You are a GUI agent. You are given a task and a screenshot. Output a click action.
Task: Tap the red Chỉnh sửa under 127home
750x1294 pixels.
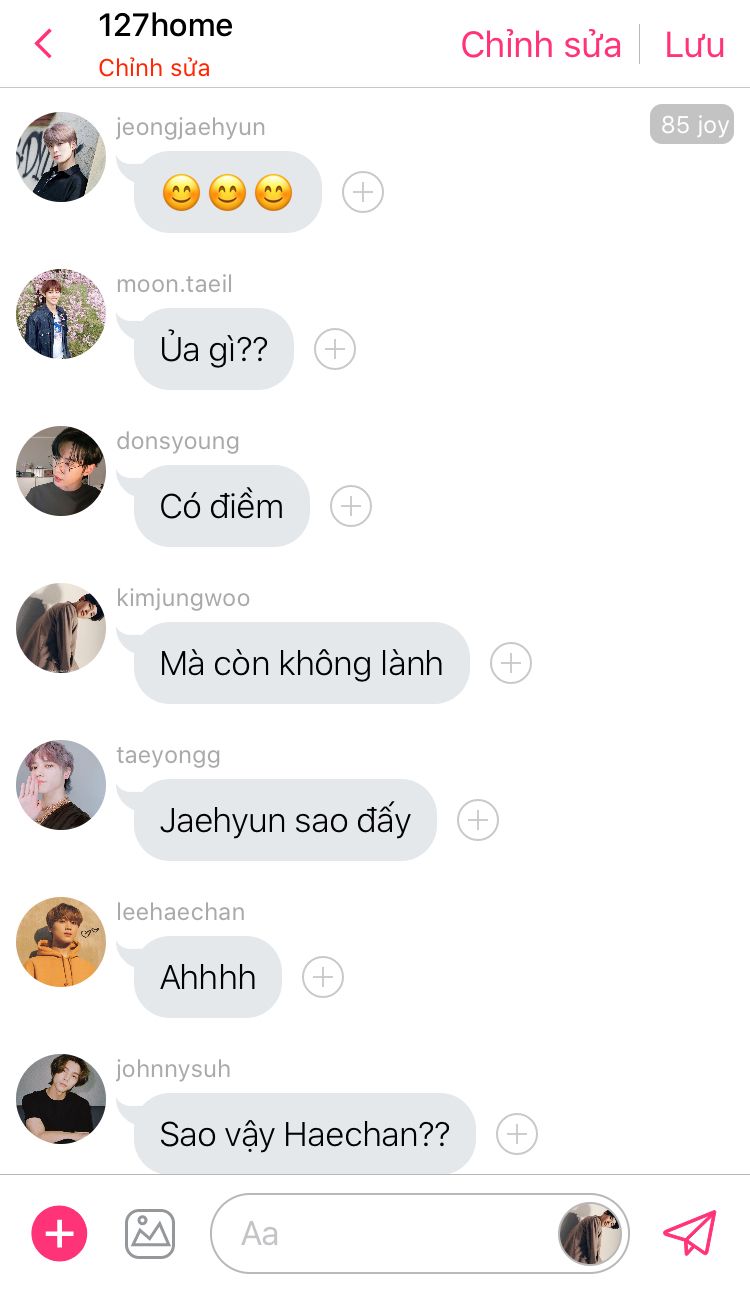[x=154, y=68]
